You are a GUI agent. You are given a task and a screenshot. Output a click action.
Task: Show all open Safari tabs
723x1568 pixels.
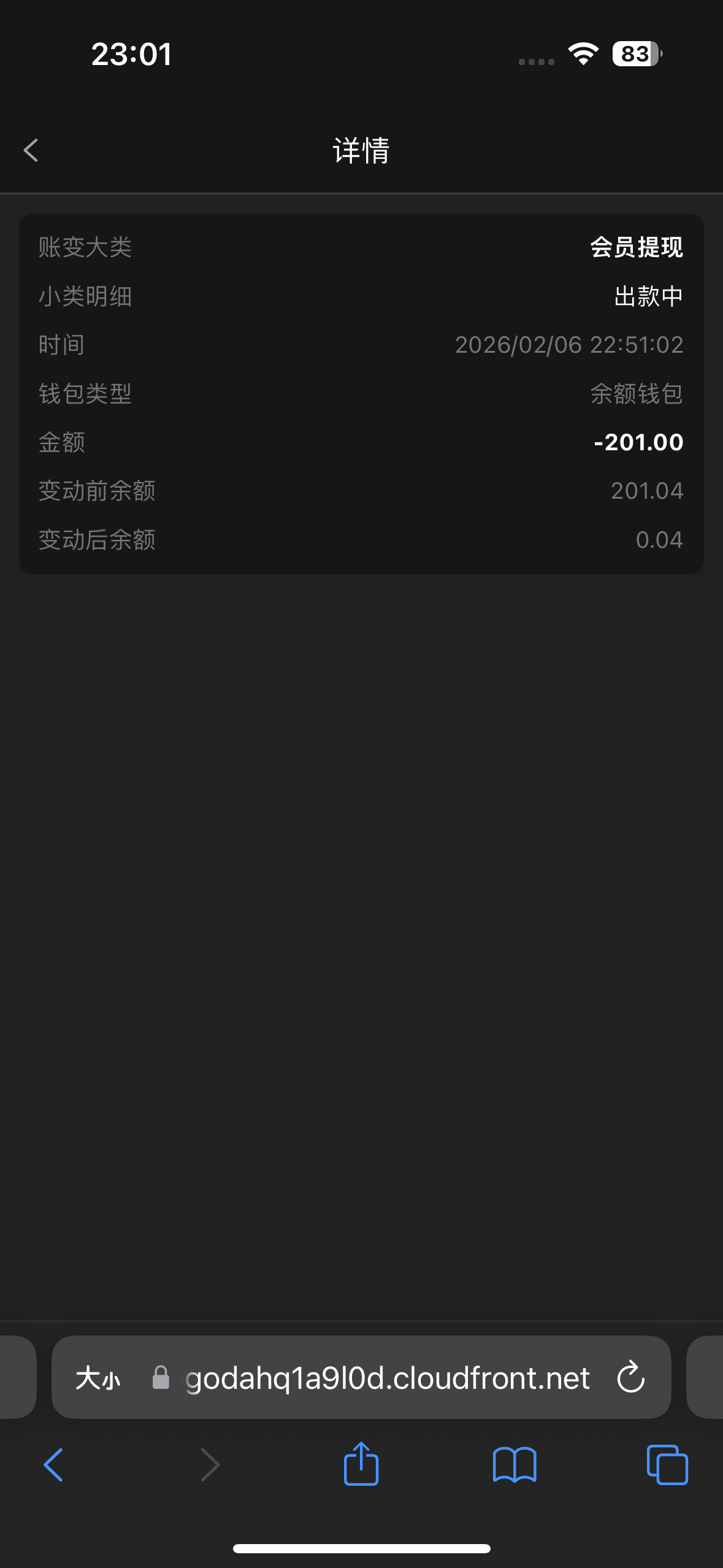(667, 1466)
